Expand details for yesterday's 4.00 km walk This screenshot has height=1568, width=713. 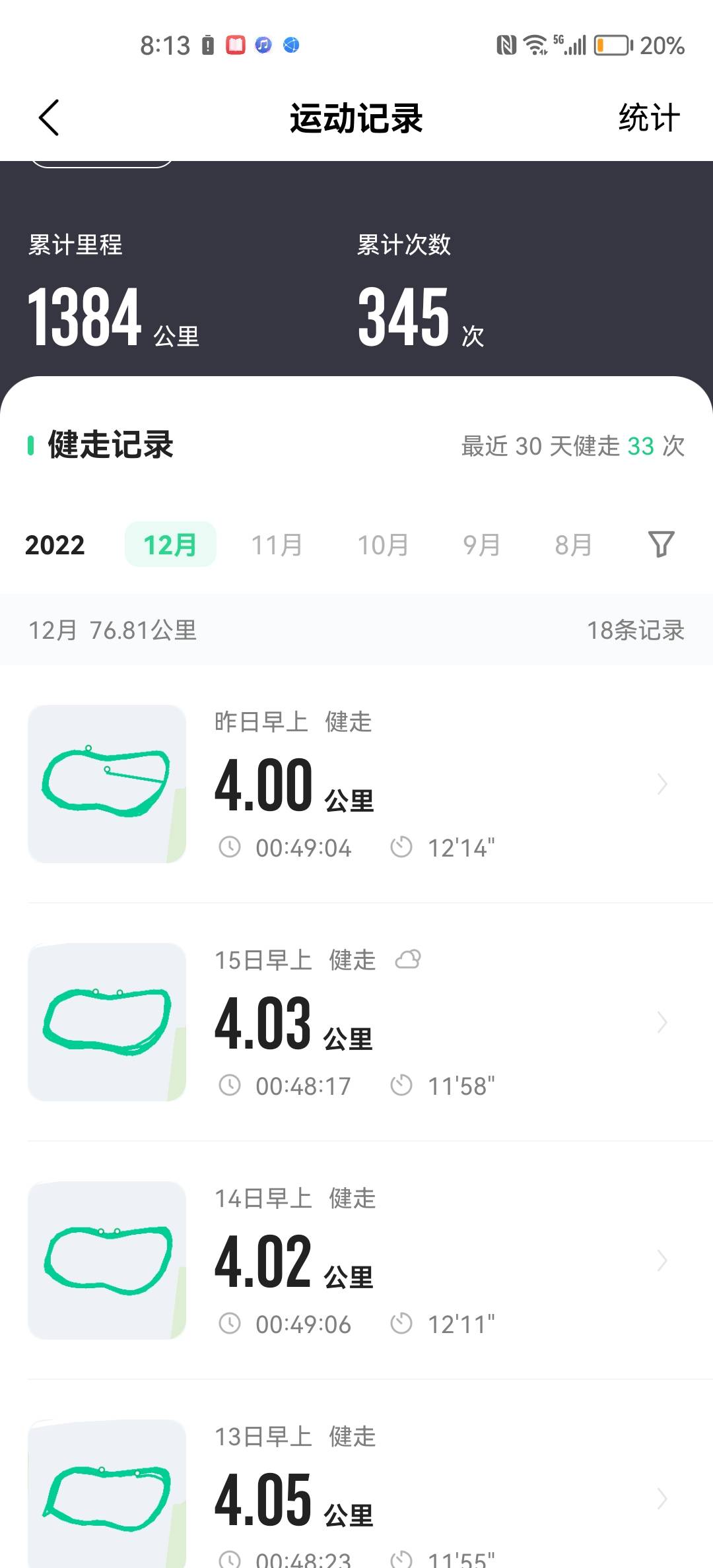click(662, 784)
